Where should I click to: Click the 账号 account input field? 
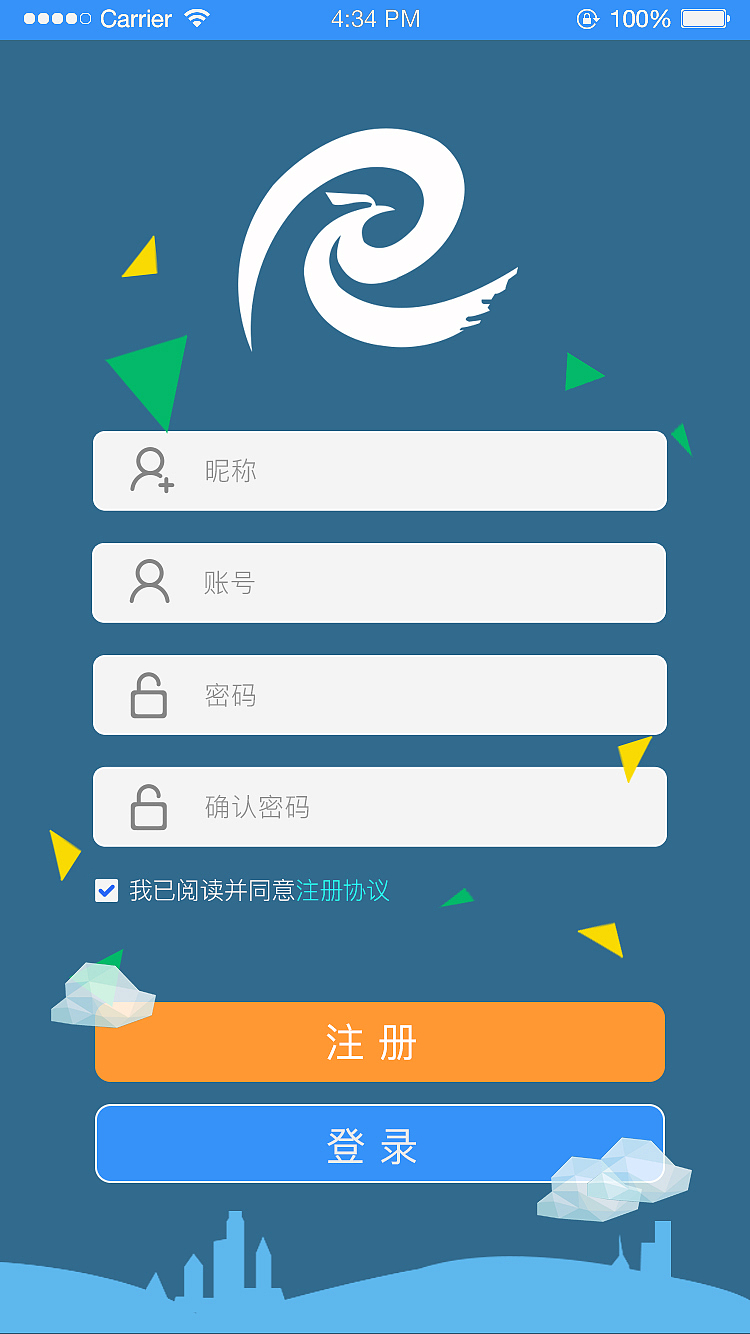point(380,582)
